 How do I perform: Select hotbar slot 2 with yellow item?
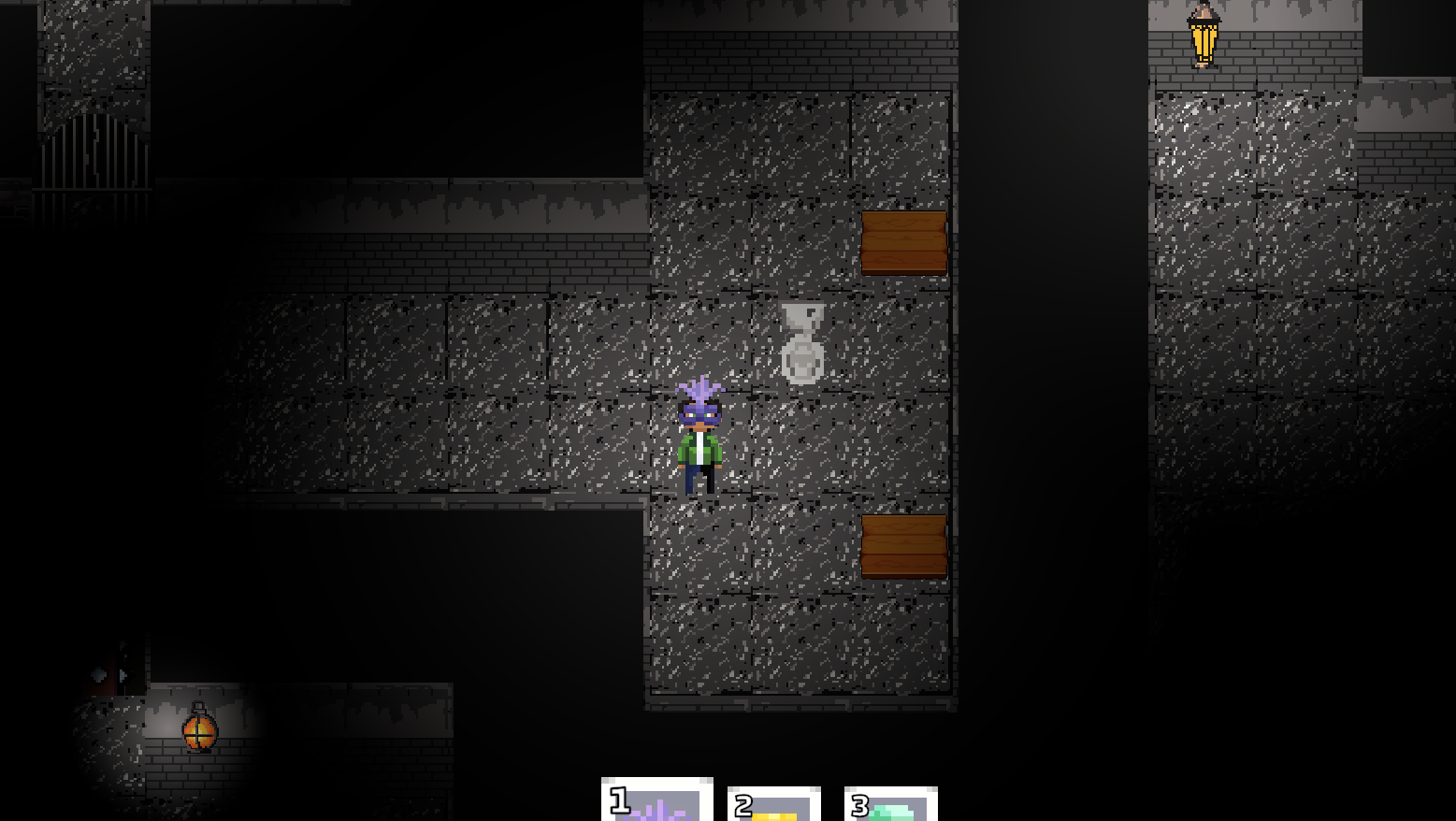click(774, 805)
